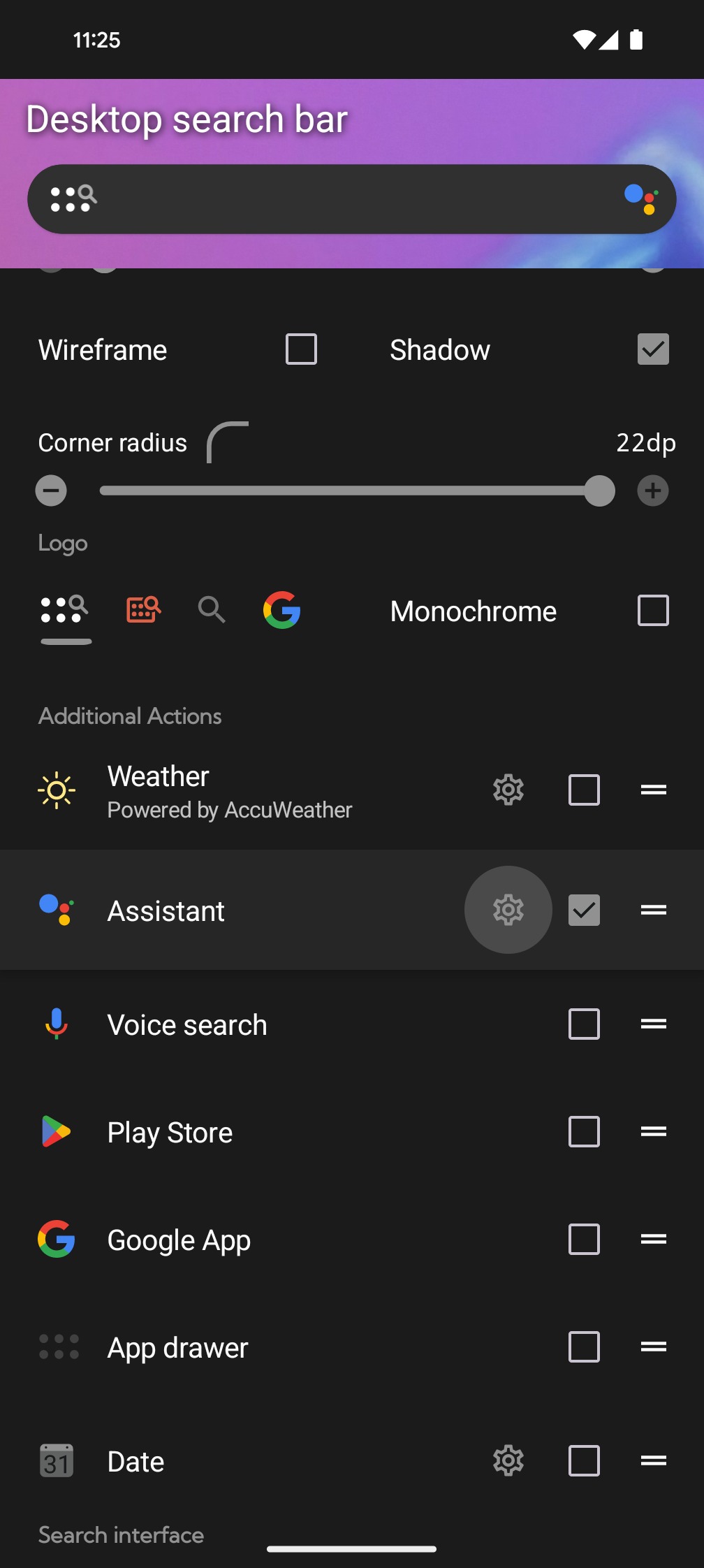
Task: Decrease corner radius with minus button
Action: pyautogui.click(x=51, y=491)
